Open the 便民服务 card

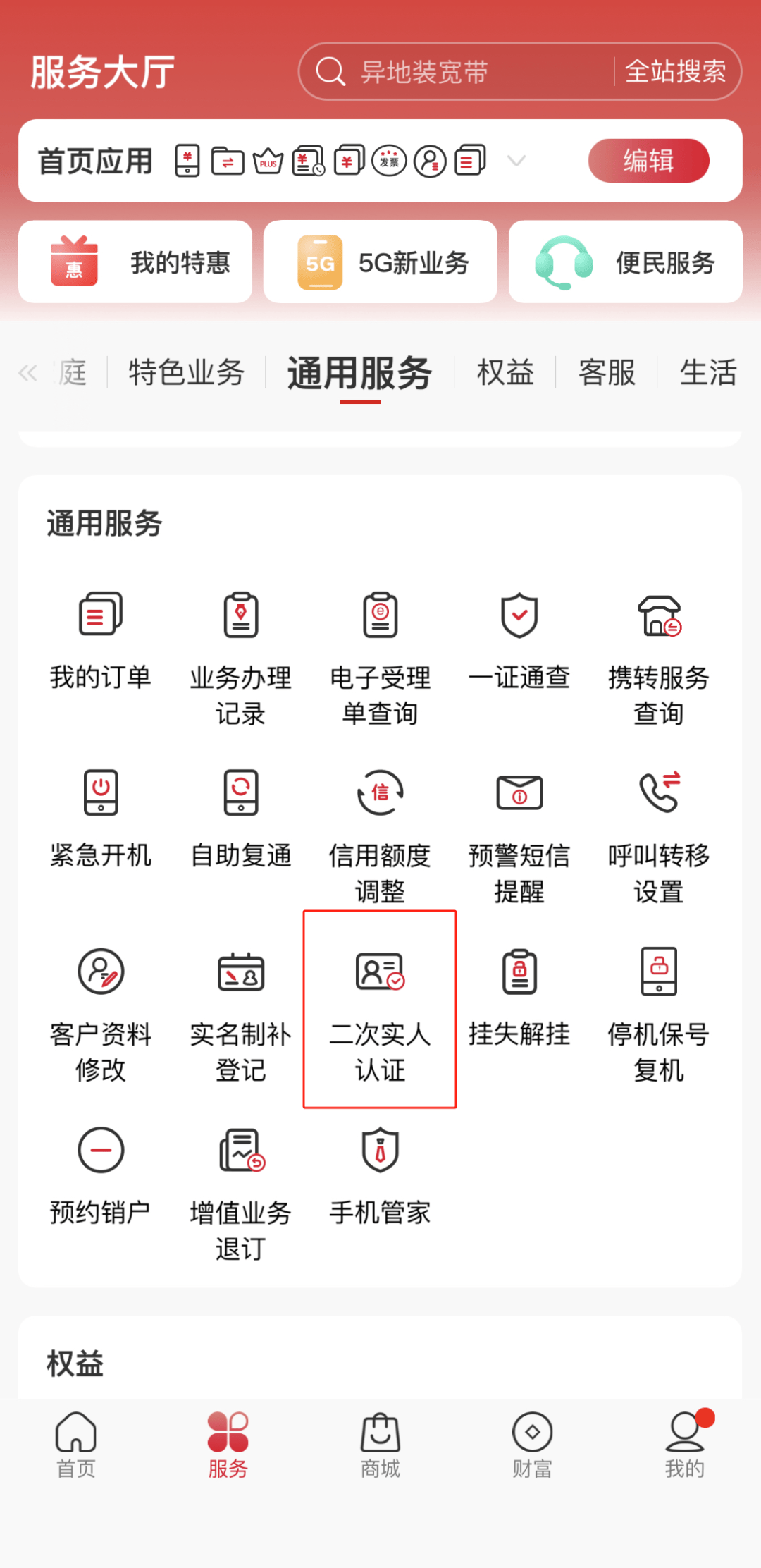626,262
